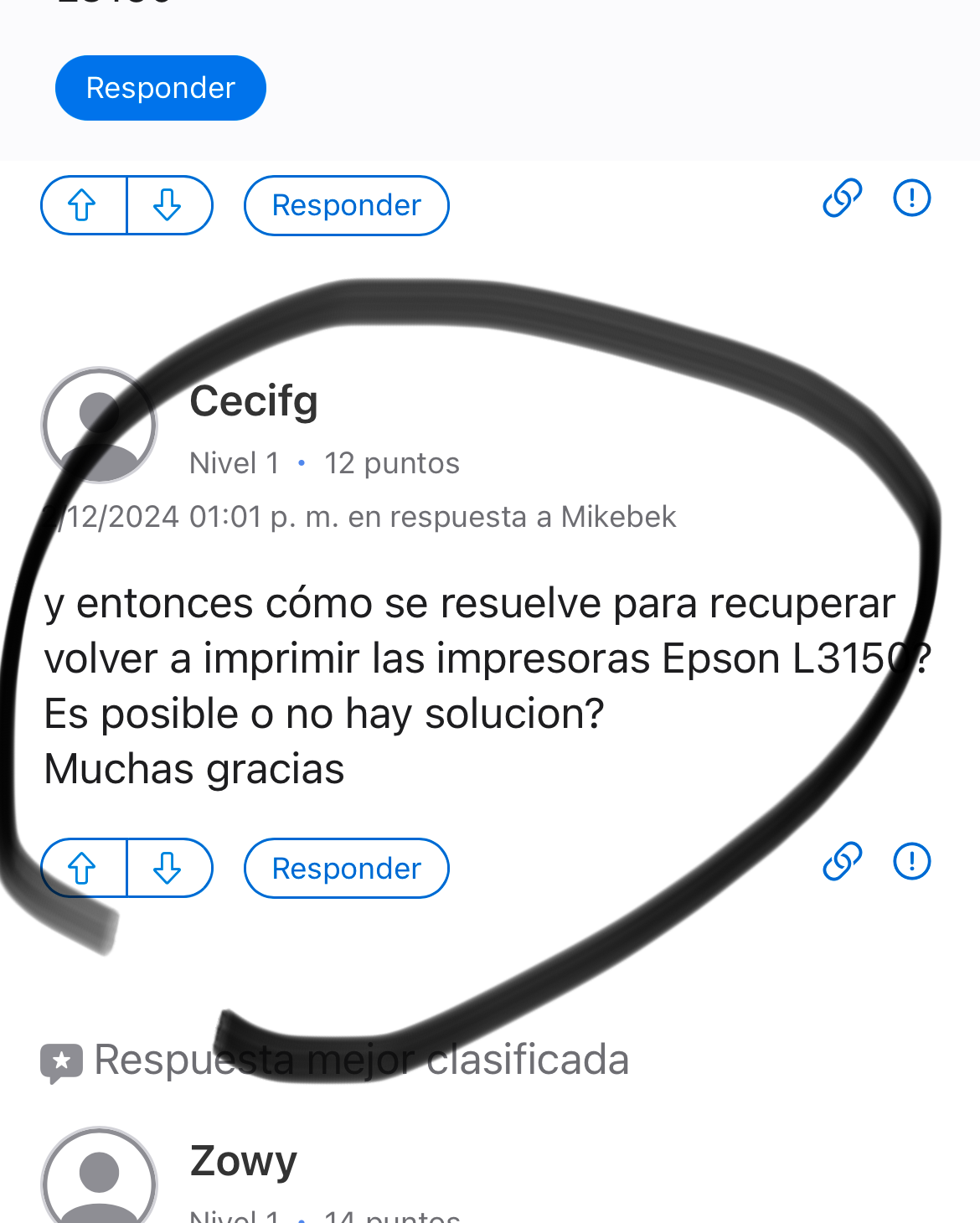Copy the link to Cecifg's comment

pyautogui.click(x=842, y=861)
